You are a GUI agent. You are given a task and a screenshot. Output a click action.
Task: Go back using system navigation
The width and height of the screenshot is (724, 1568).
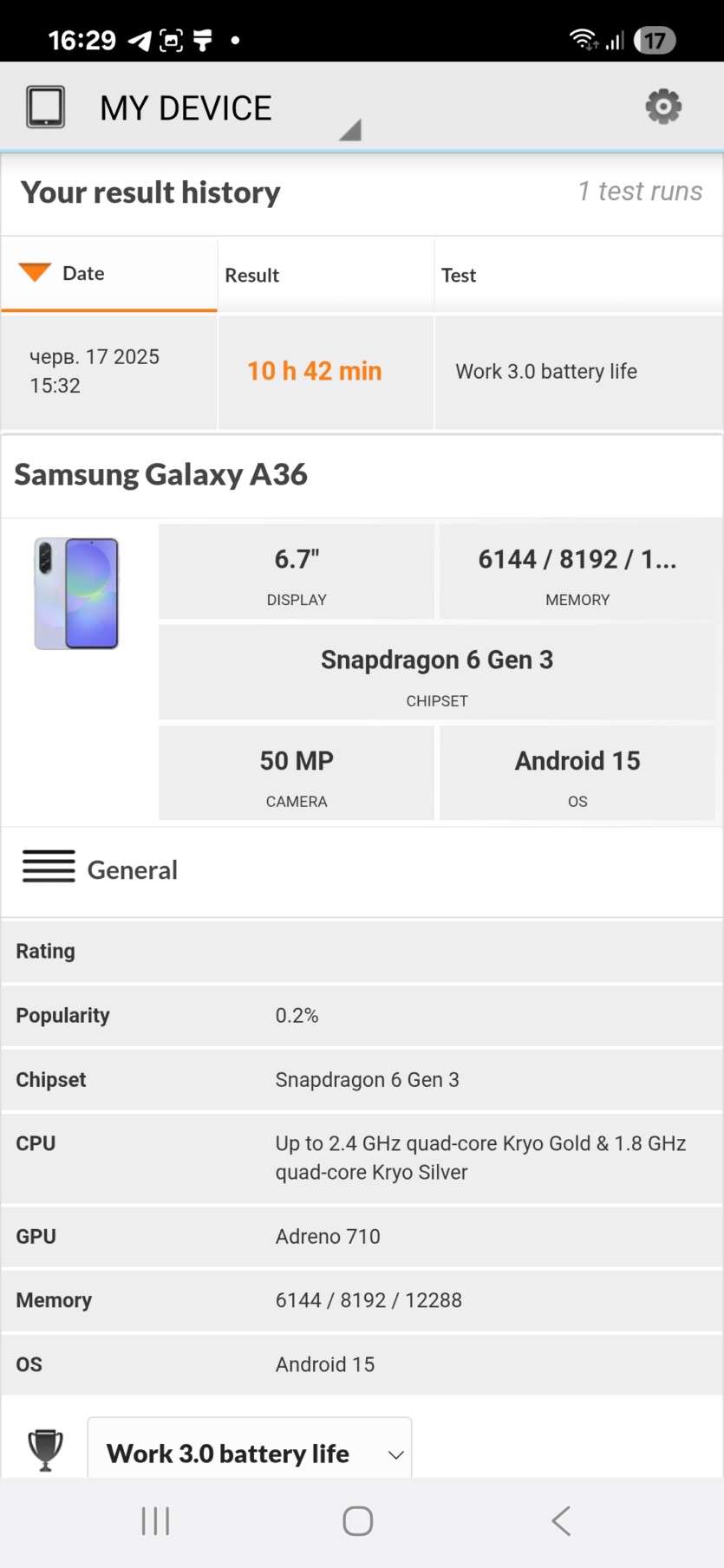point(561,1520)
